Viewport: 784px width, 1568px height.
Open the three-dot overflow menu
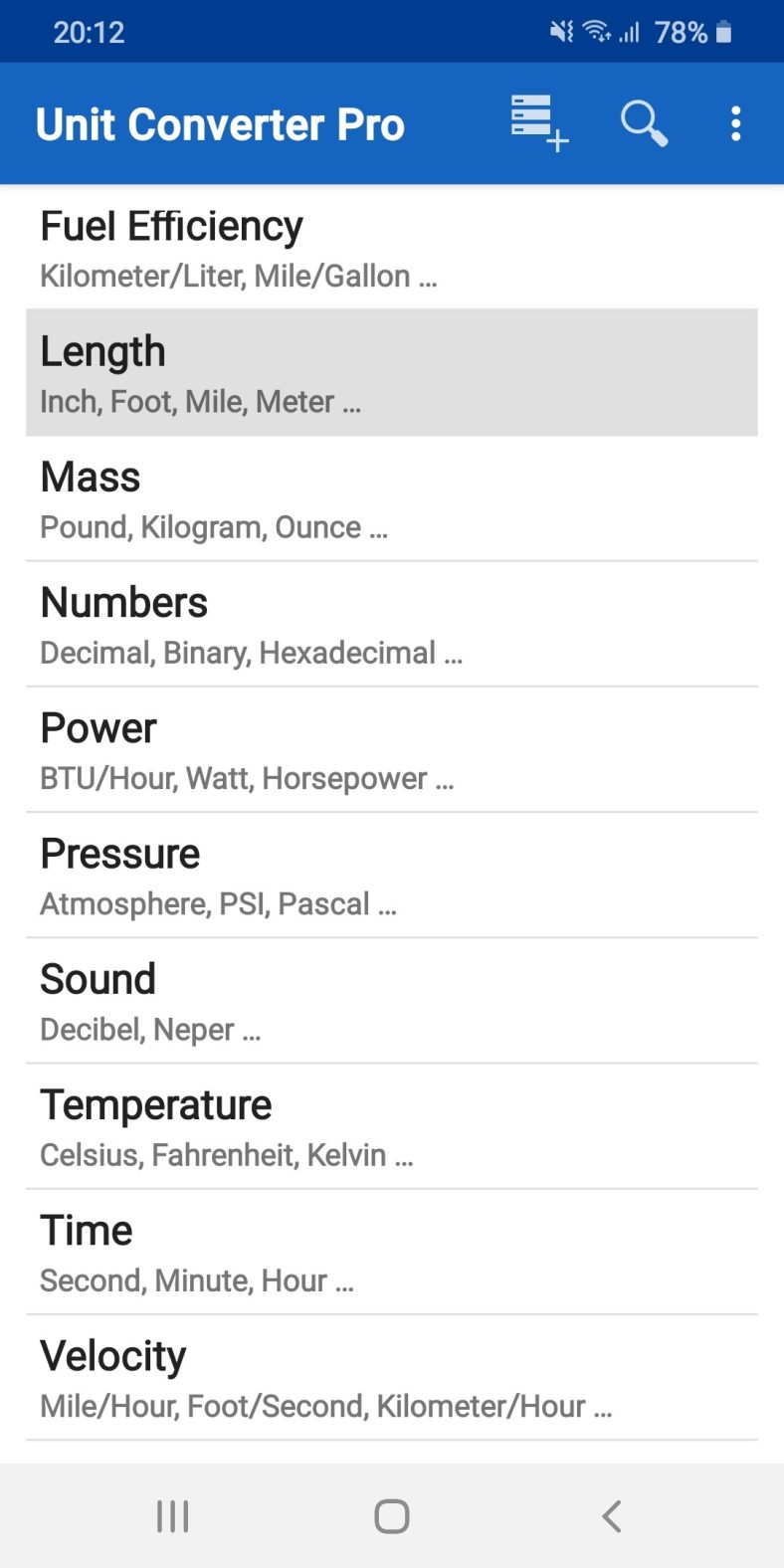735,121
